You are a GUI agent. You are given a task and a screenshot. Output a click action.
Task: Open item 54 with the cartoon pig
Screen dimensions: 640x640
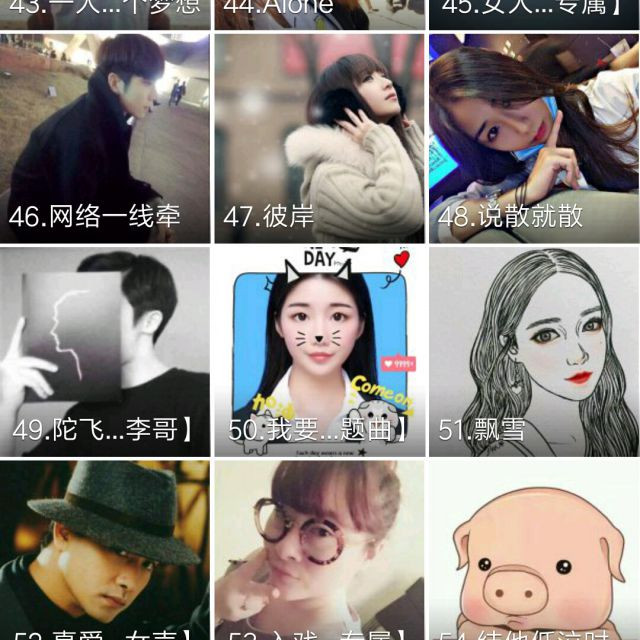[x=534, y=550]
